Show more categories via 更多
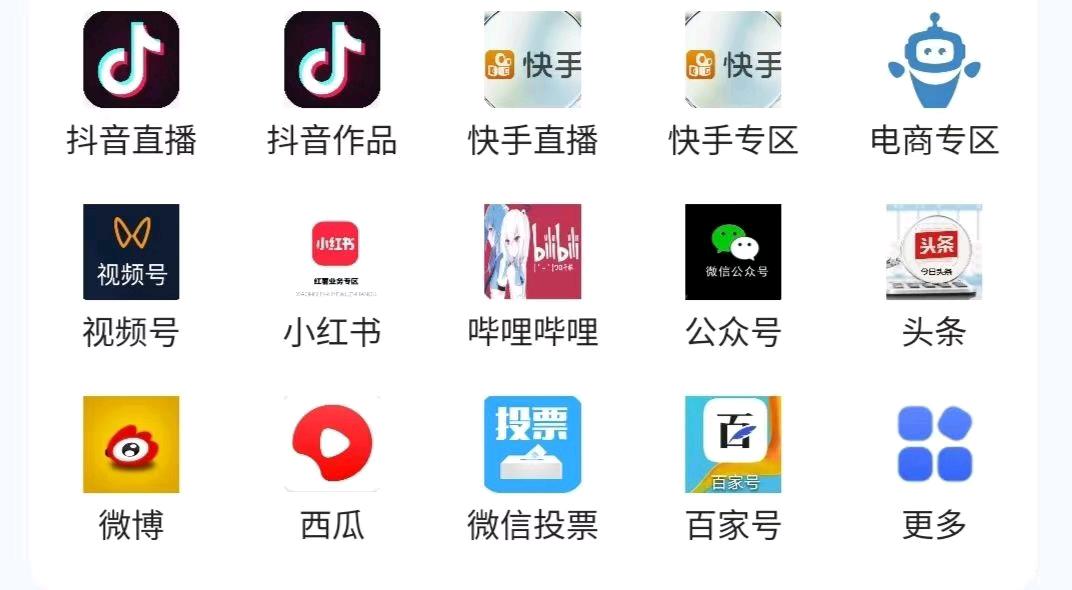The height and width of the screenshot is (590, 1072). pyautogui.click(x=934, y=444)
